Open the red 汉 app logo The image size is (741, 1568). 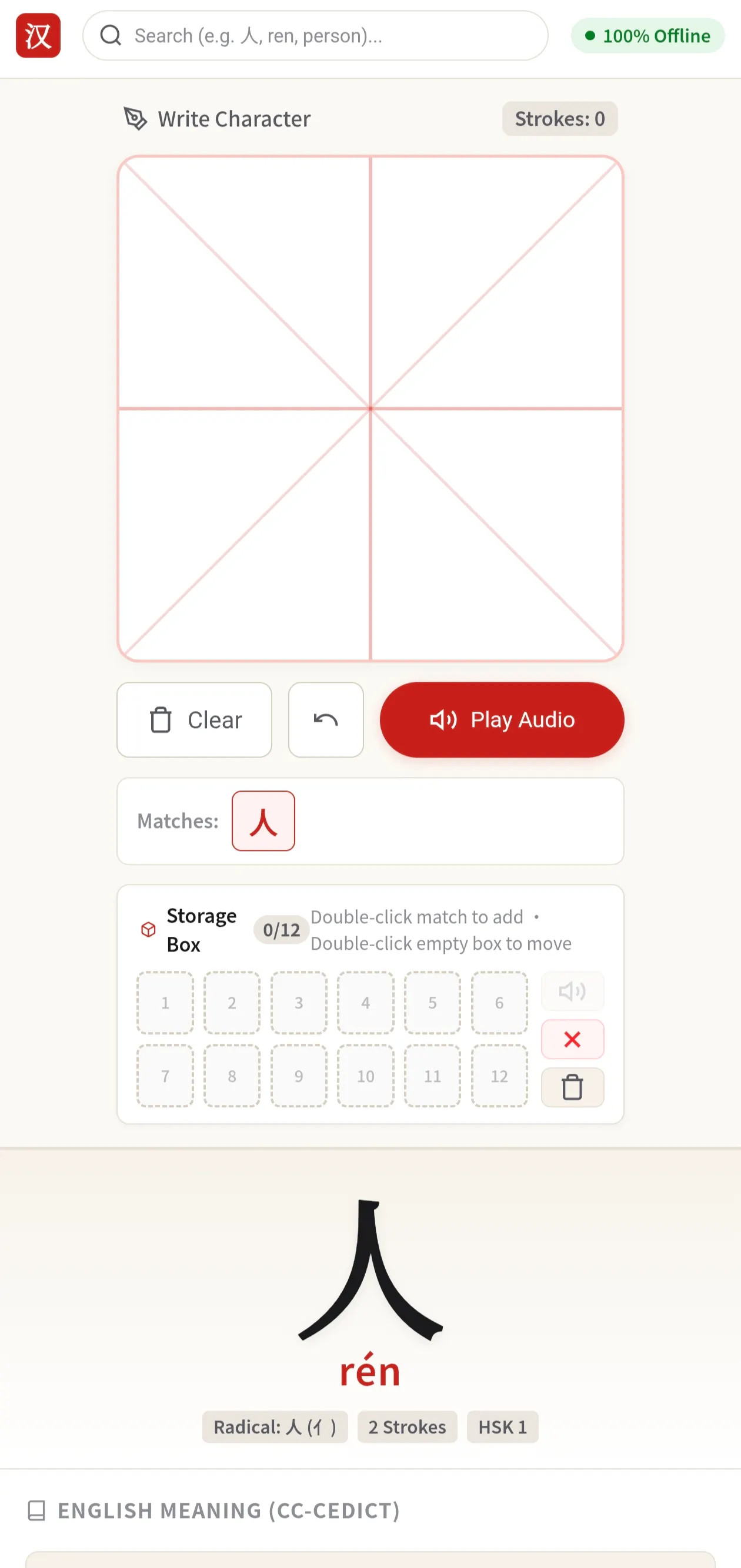(38, 36)
